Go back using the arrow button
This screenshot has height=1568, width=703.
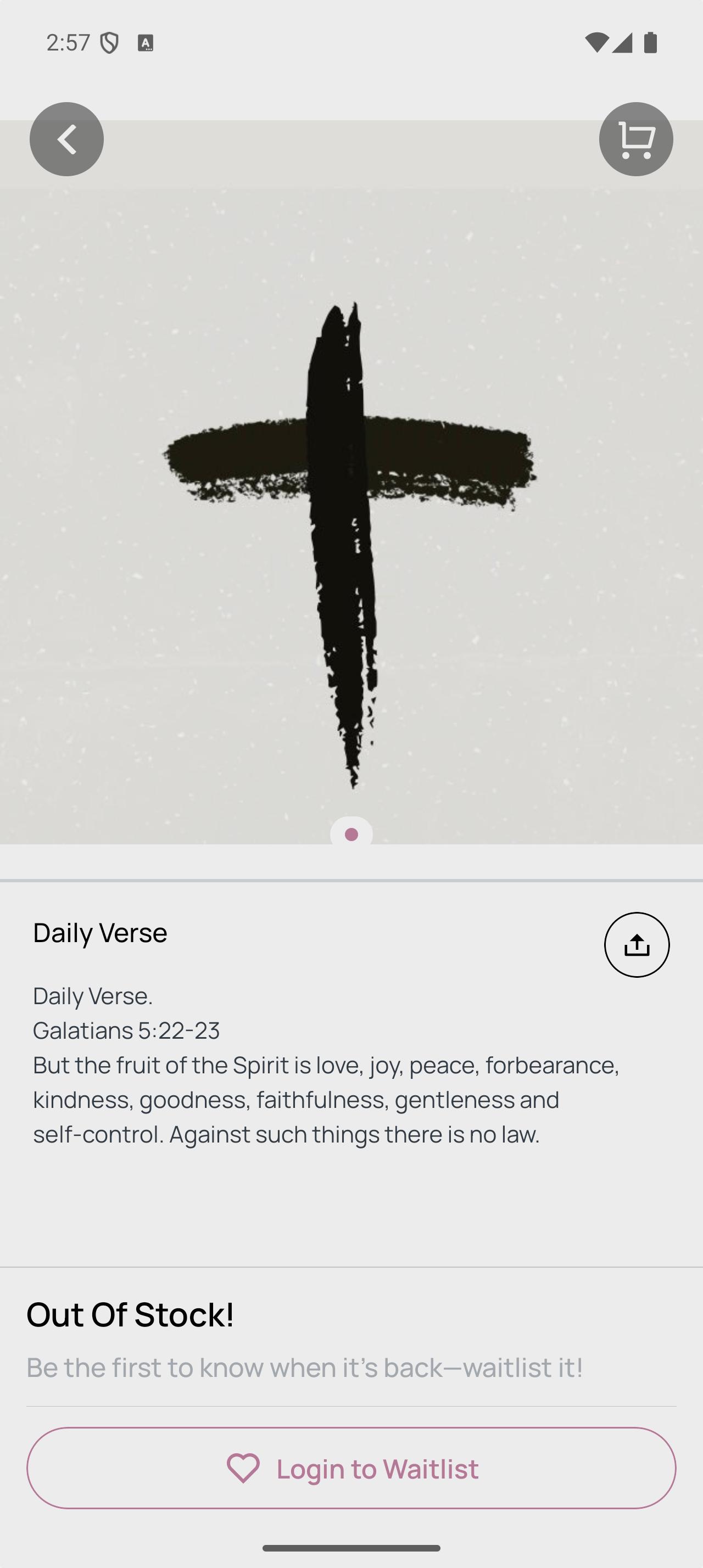coord(66,139)
